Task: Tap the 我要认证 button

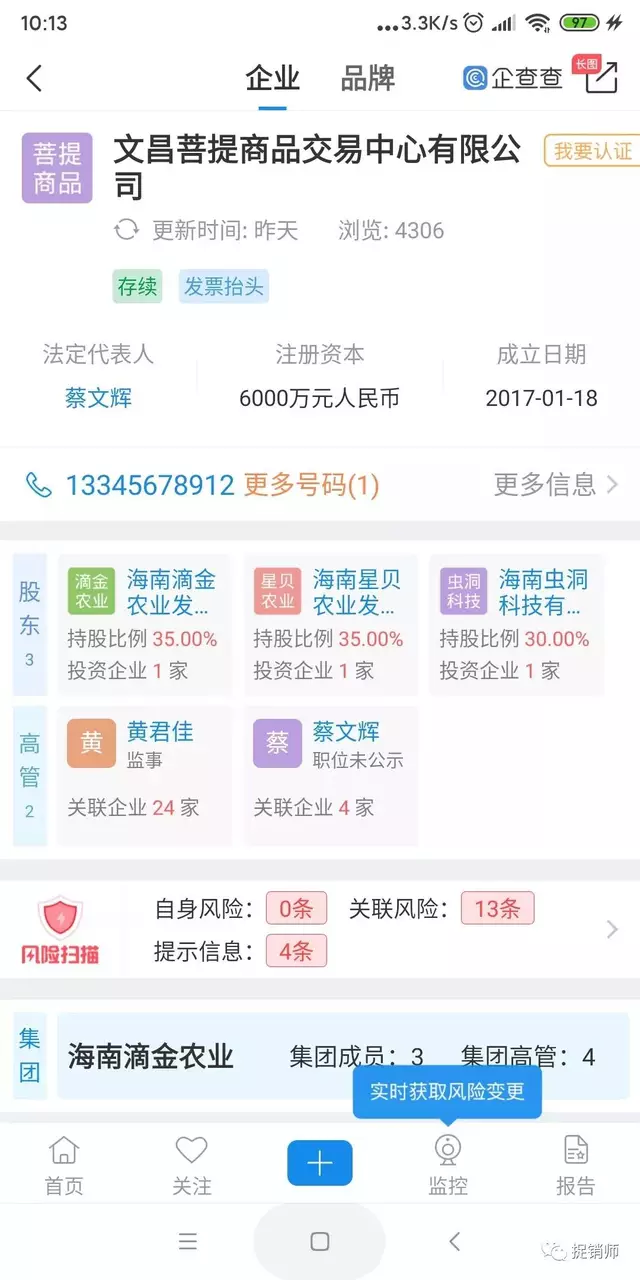Action: click(592, 151)
